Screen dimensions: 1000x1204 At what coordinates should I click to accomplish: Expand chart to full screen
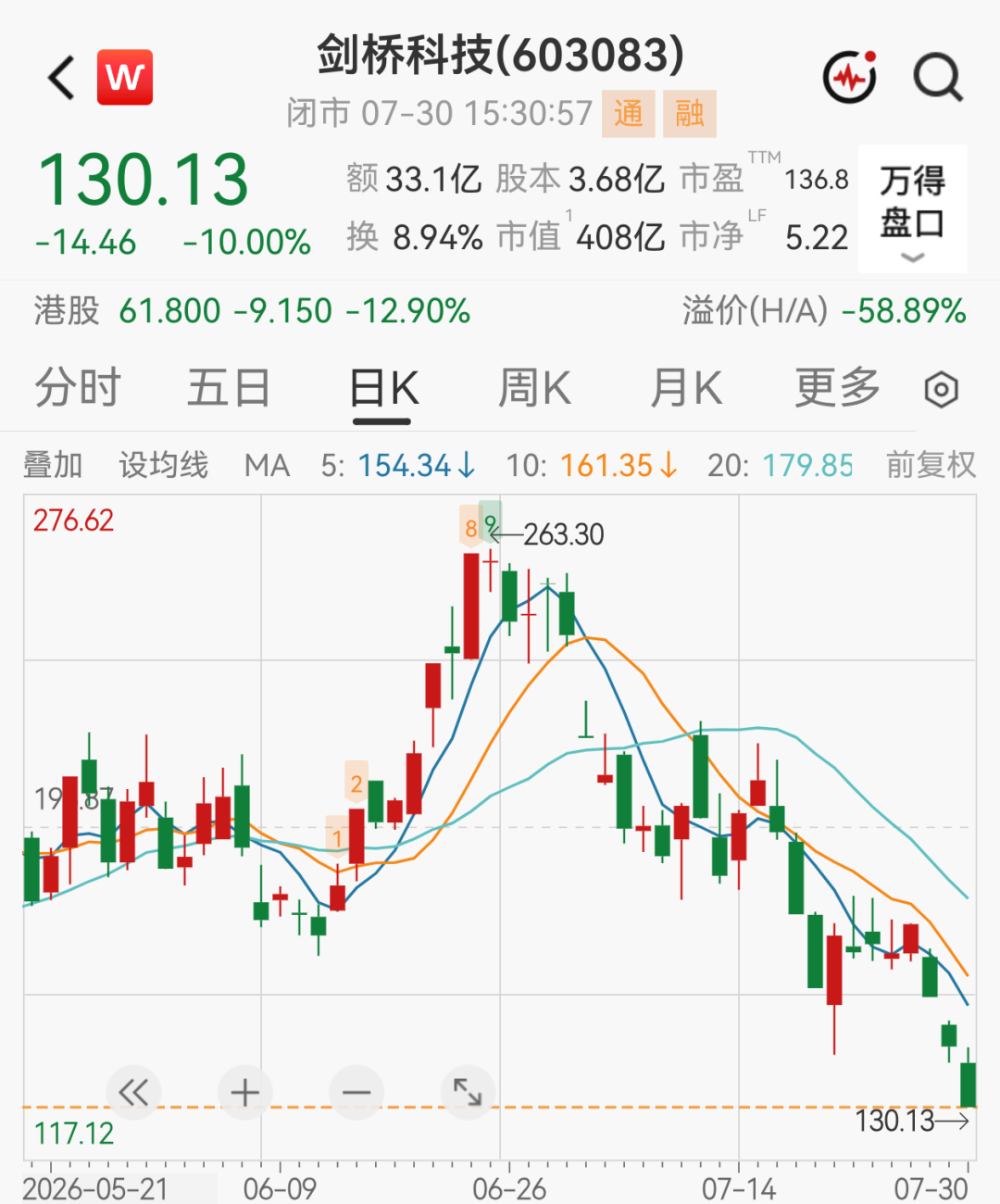point(467,1093)
